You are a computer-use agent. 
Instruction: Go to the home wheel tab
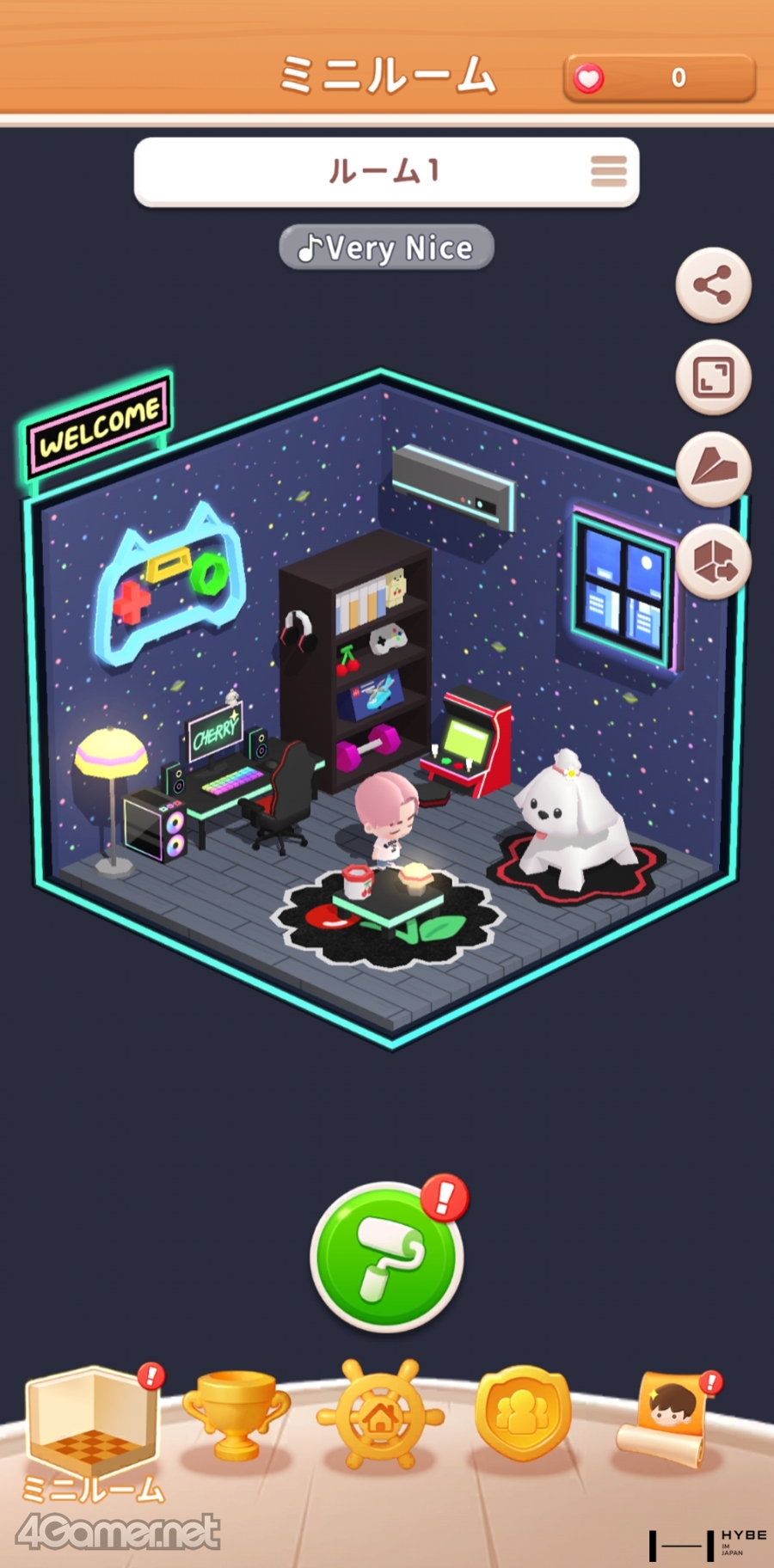380,1415
